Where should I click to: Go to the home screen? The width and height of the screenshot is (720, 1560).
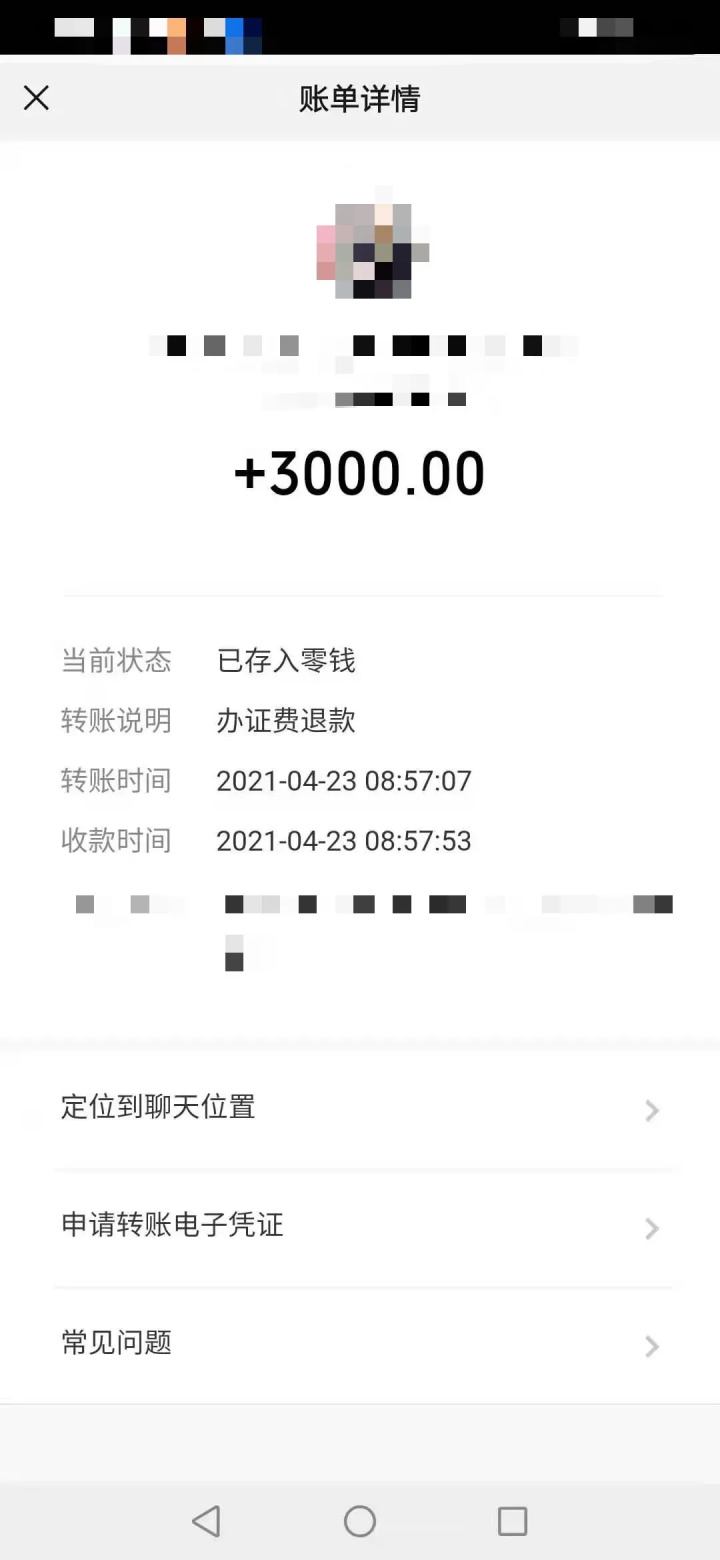(x=360, y=1521)
